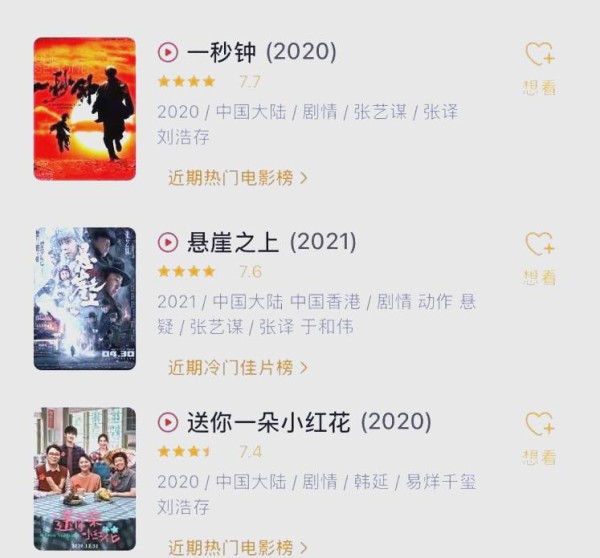This screenshot has height=558, width=600.
Task: Open the 一秒钟 (2020) movie title
Action: tap(261, 52)
